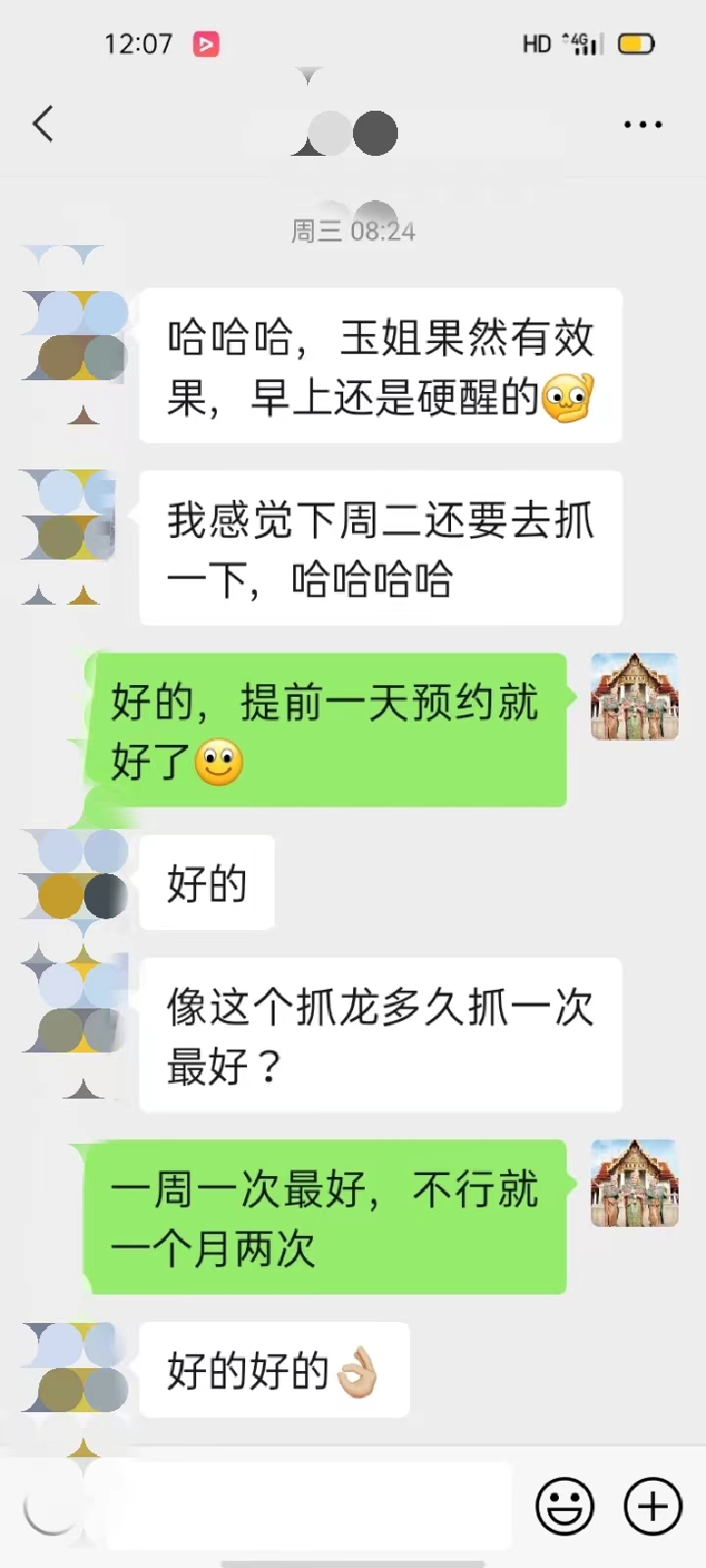
Task: Select the bubble asking '像这个抓龙多久抓一次最好？'
Action: (x=380, y=1036)
